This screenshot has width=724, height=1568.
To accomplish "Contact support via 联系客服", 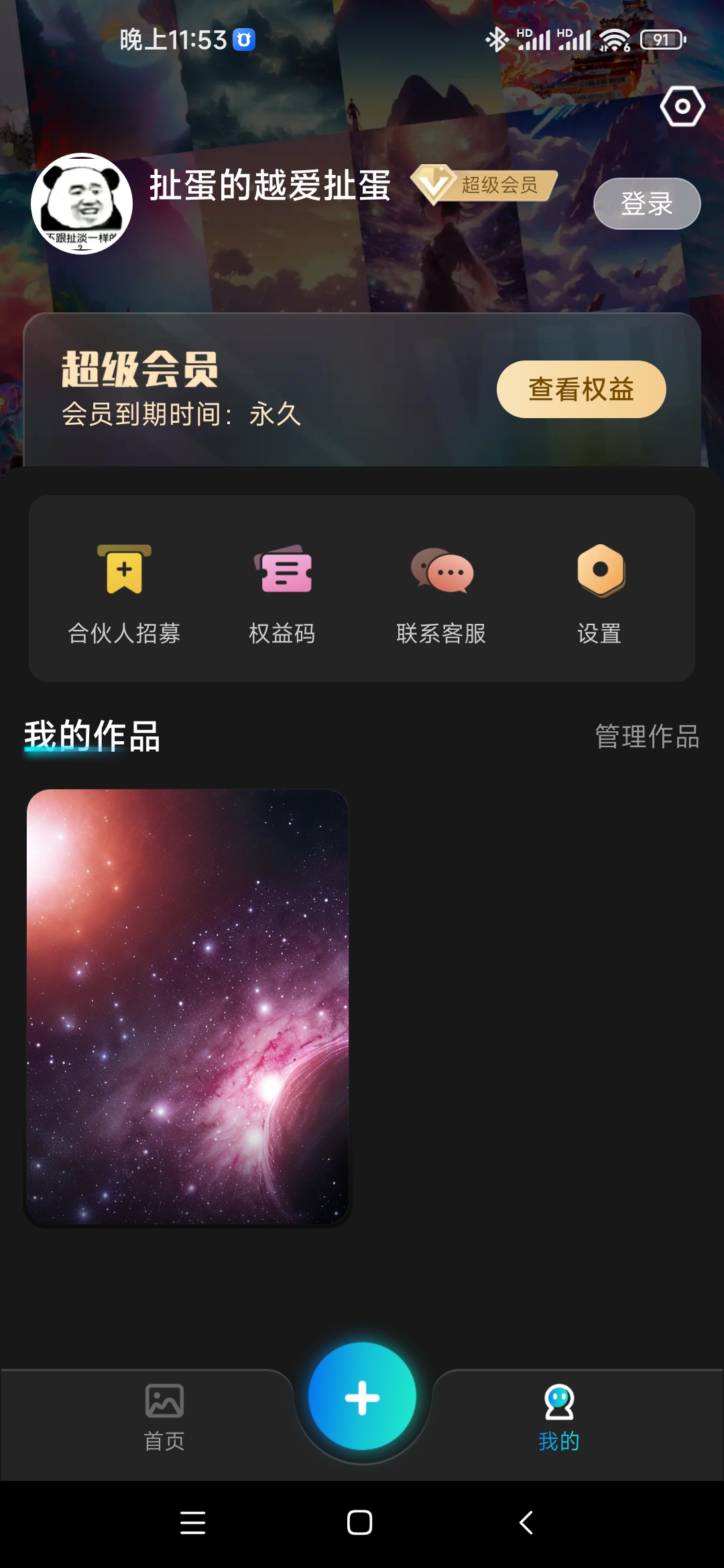I will (441, 593).
